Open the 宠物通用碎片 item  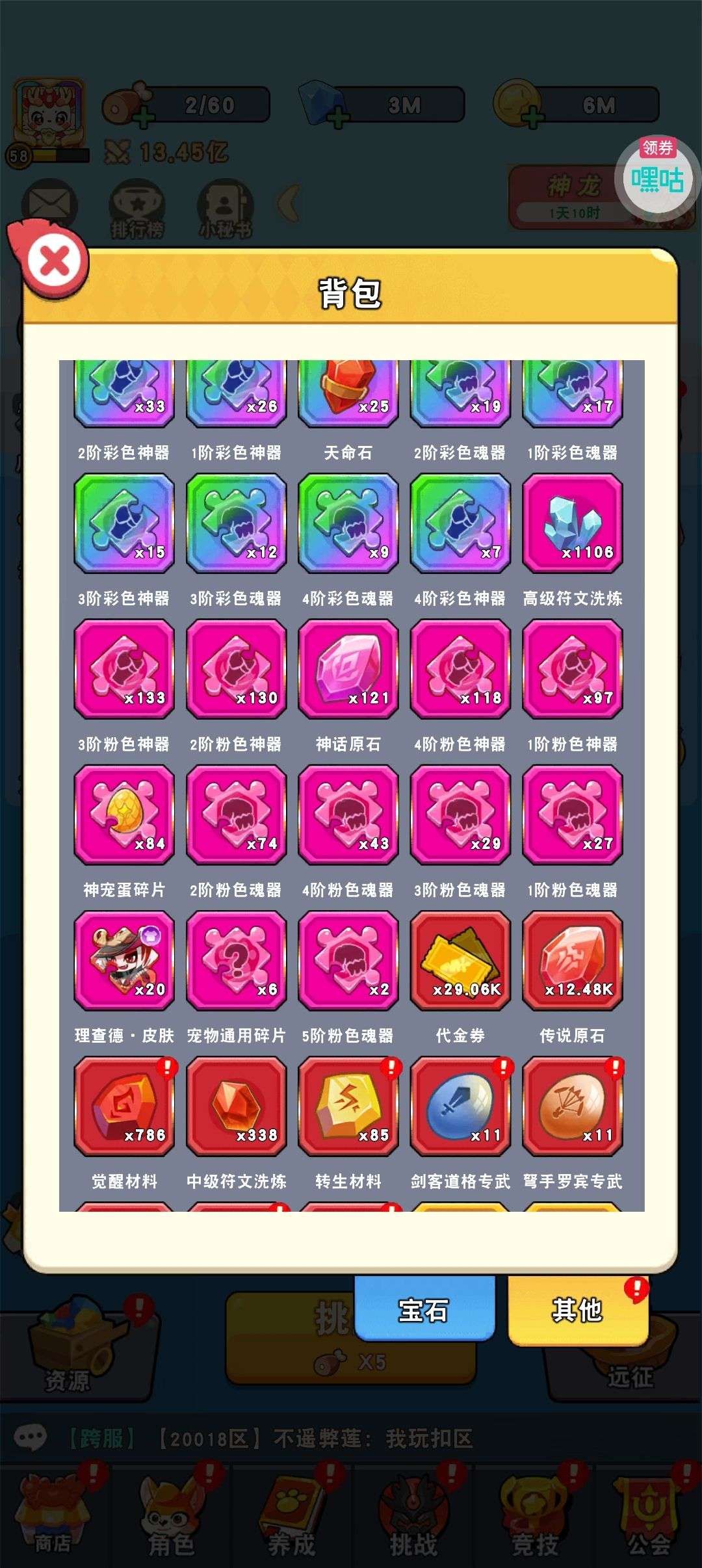coord(237,960)
